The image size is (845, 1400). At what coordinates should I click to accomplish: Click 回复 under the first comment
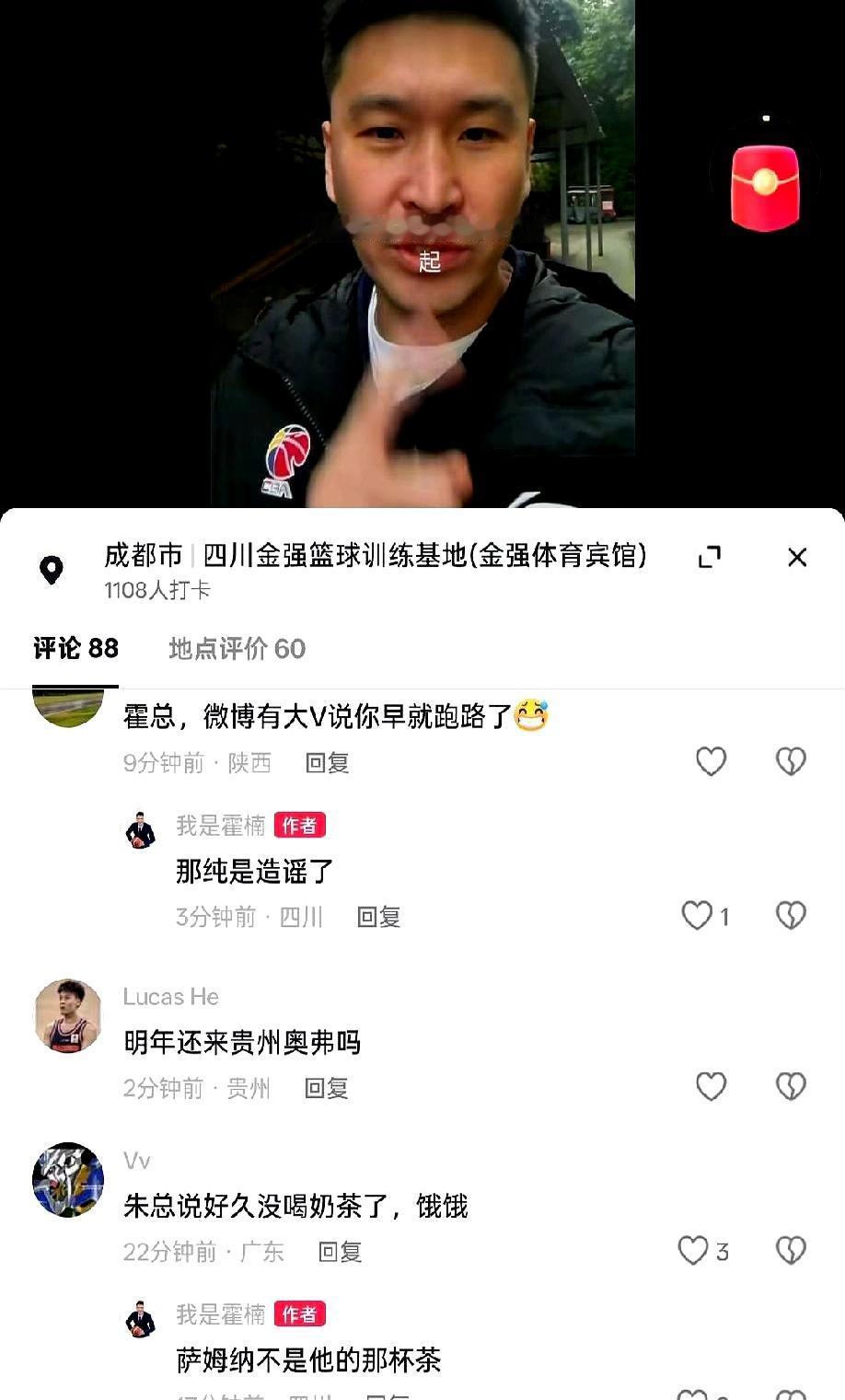point(325,762)
